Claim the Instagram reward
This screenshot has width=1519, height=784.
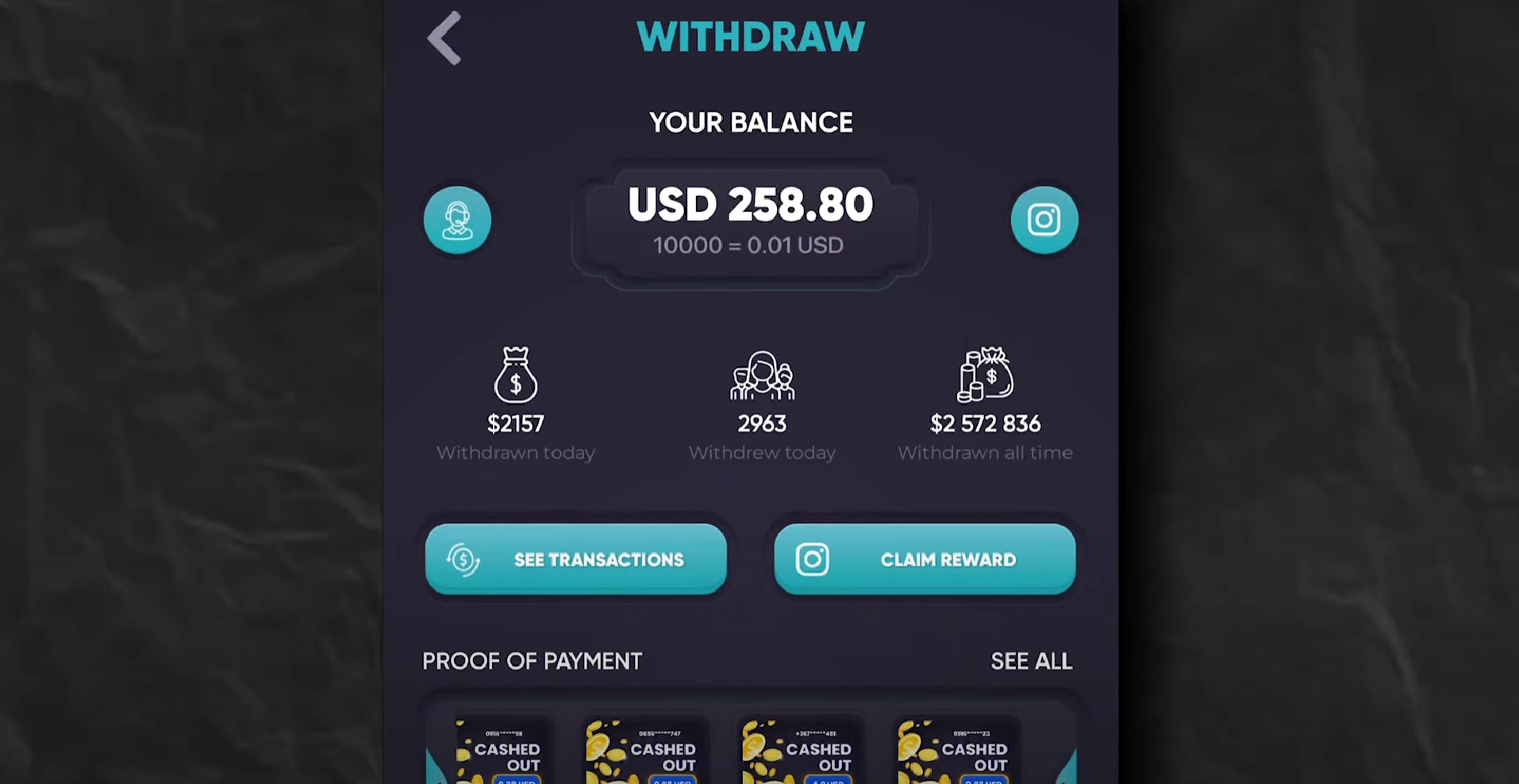[x=925, y=559]
